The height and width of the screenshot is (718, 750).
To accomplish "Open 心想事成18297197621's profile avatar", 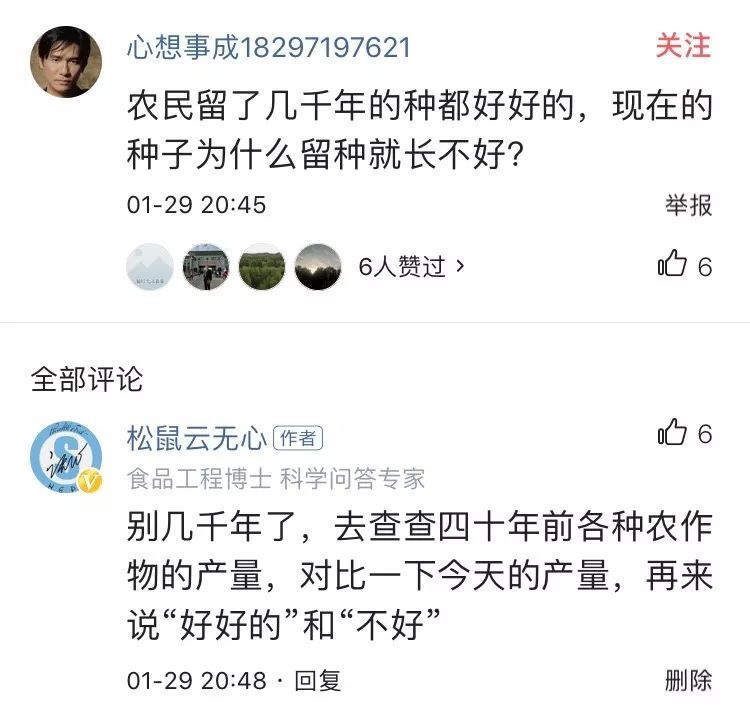I will [66, 61].
